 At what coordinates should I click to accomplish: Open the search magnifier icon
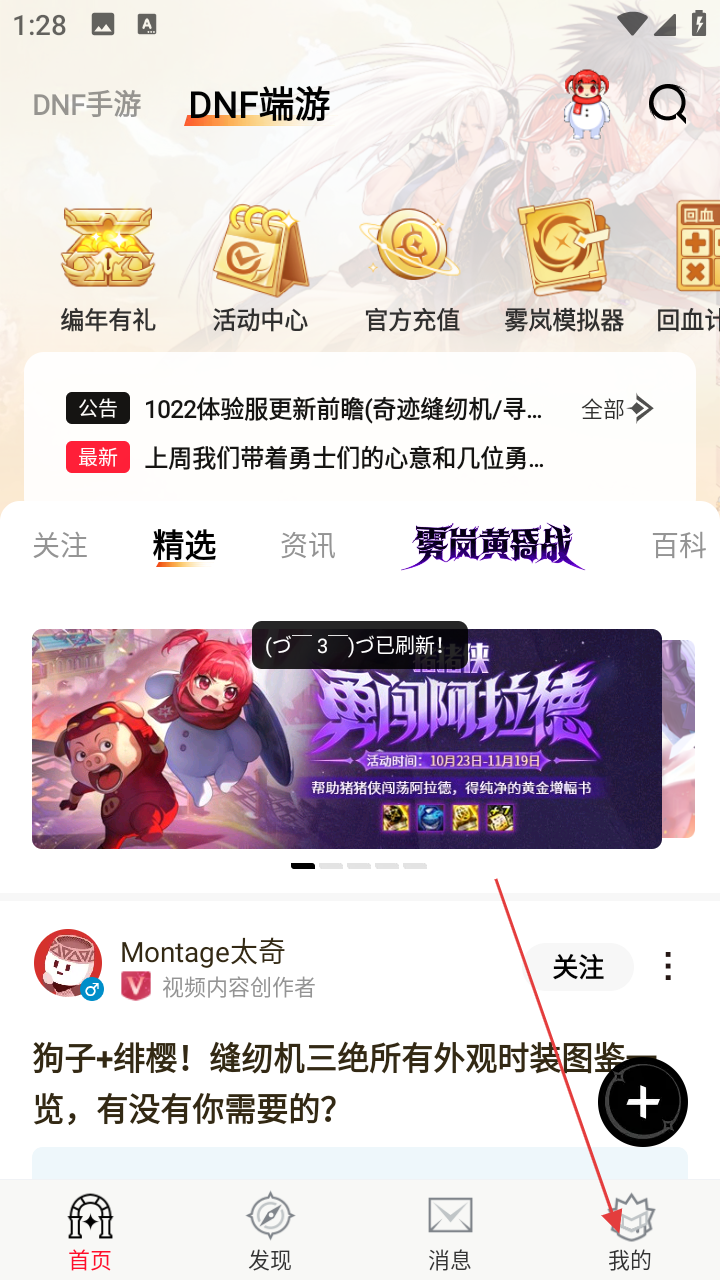pyautogui.click(x=667, y=104)
